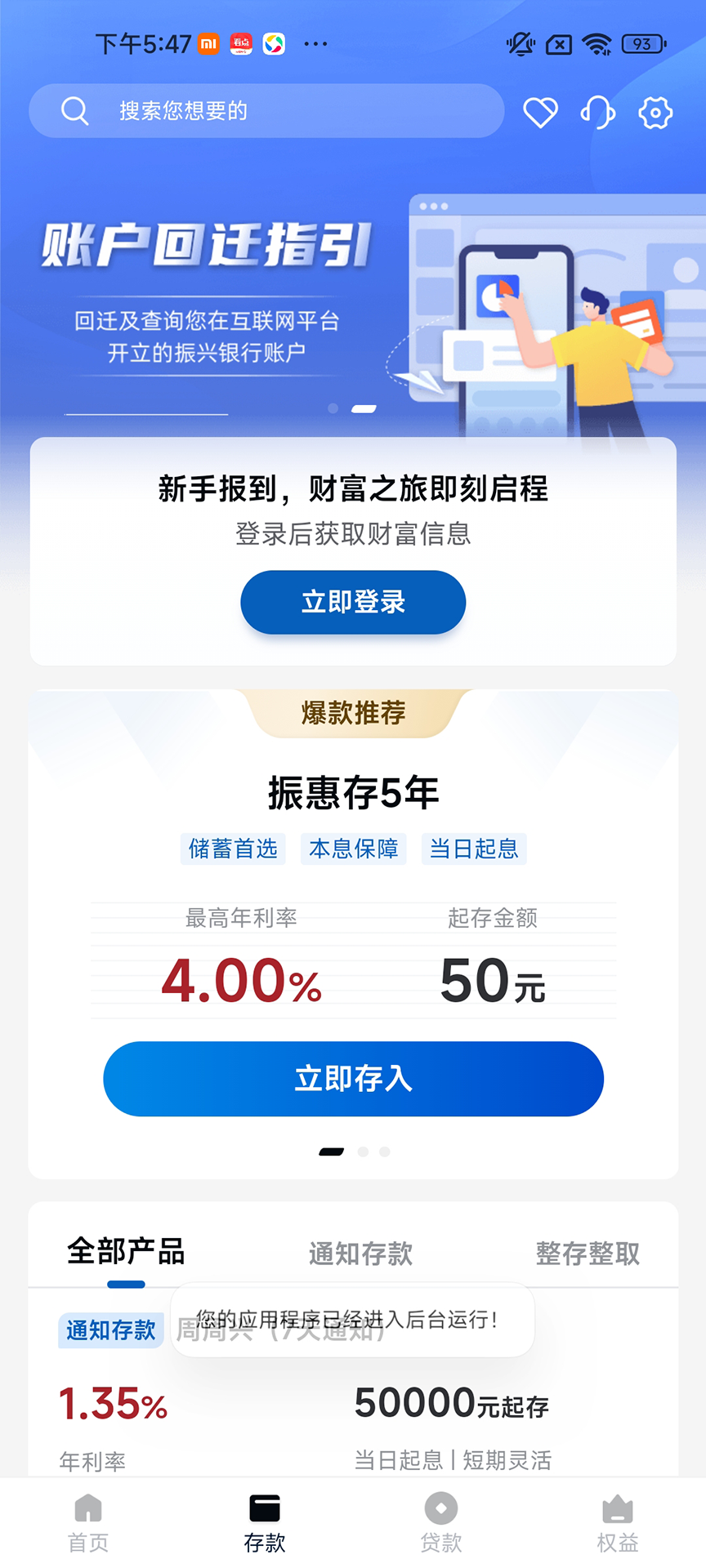706x1568 pixels.
Task: Tap 立即存入 for 振惠存5年
Action: pos(353,1079)
